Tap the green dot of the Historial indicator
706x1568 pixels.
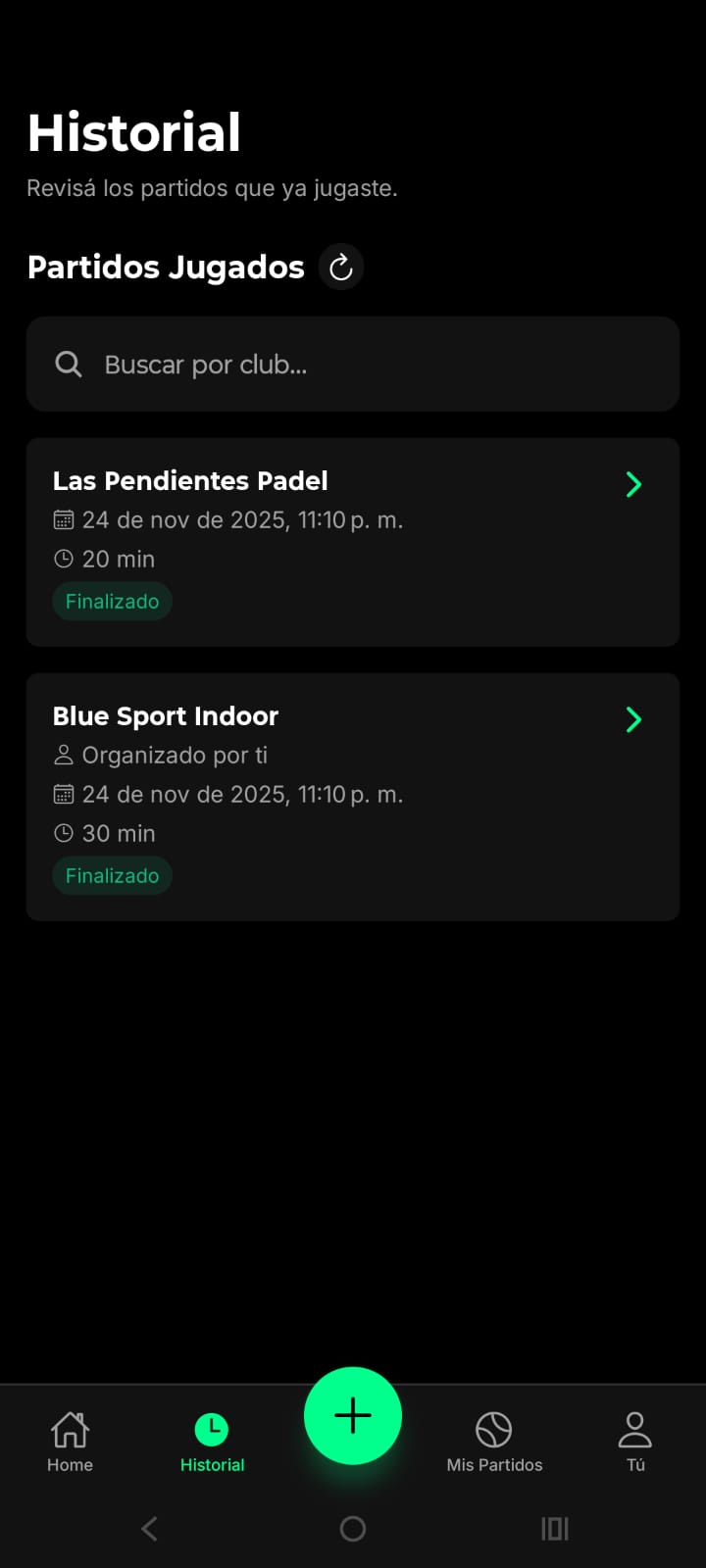click(x=212, y=1429)
